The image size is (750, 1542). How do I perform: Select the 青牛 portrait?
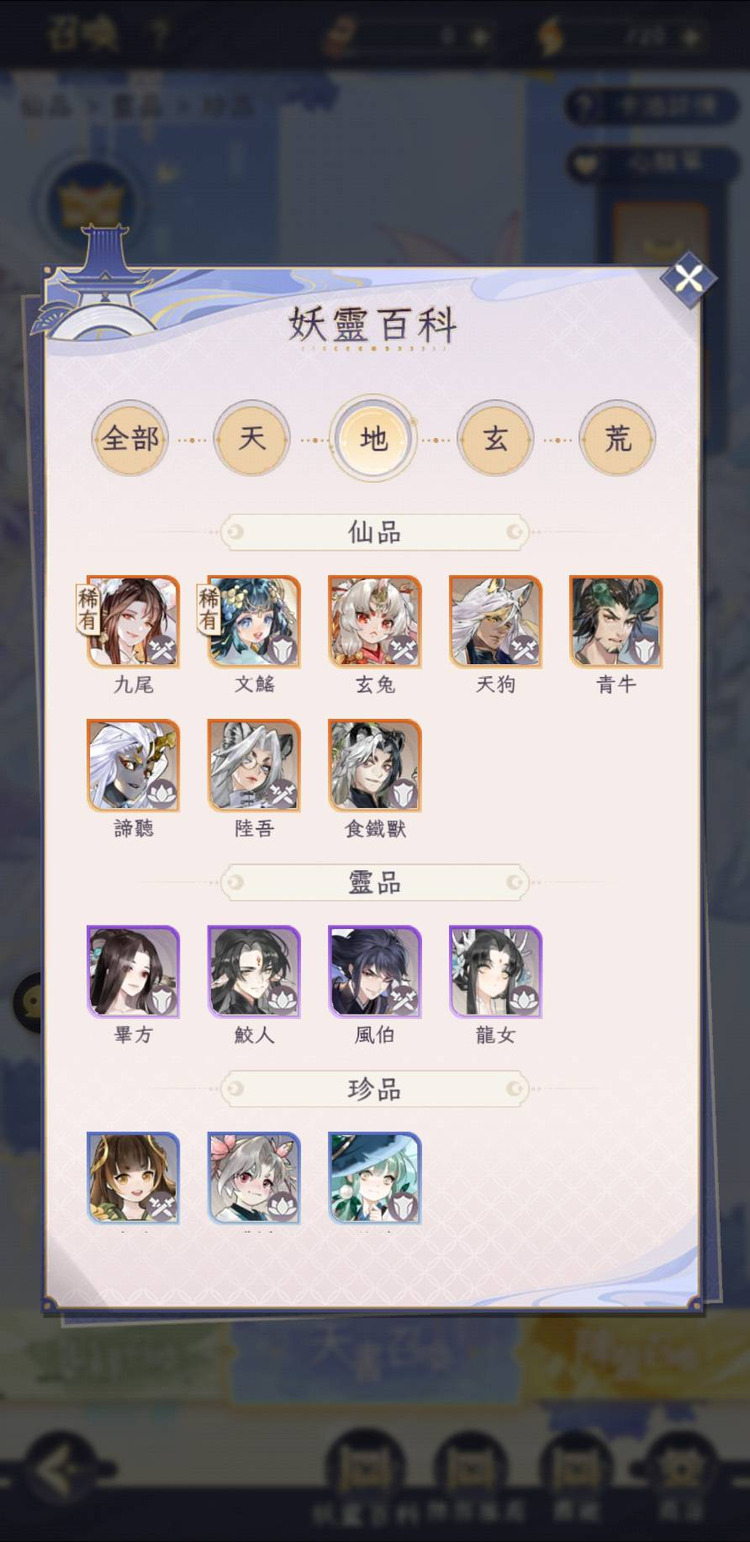[616, 621]
